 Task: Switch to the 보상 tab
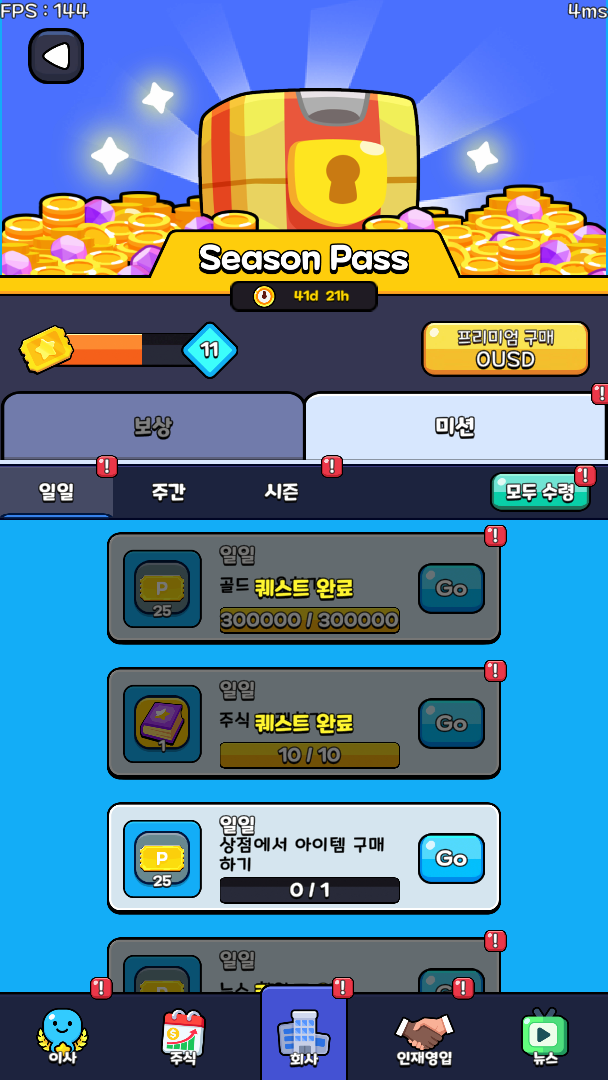click(153, 427)
